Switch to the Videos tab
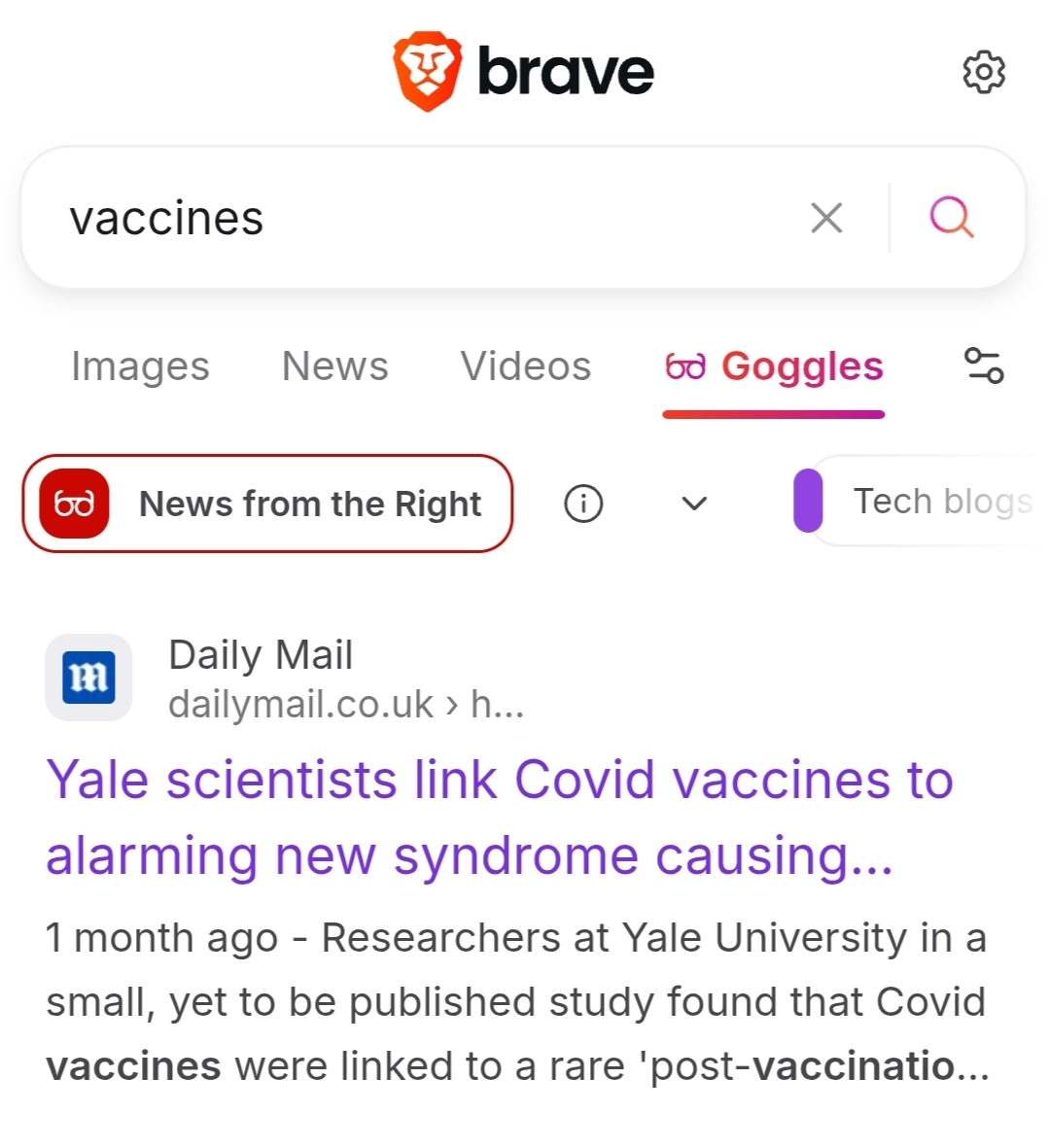Image resolution: width=1048 pixels, height=1148 pixels. click(x=525, y=366)
